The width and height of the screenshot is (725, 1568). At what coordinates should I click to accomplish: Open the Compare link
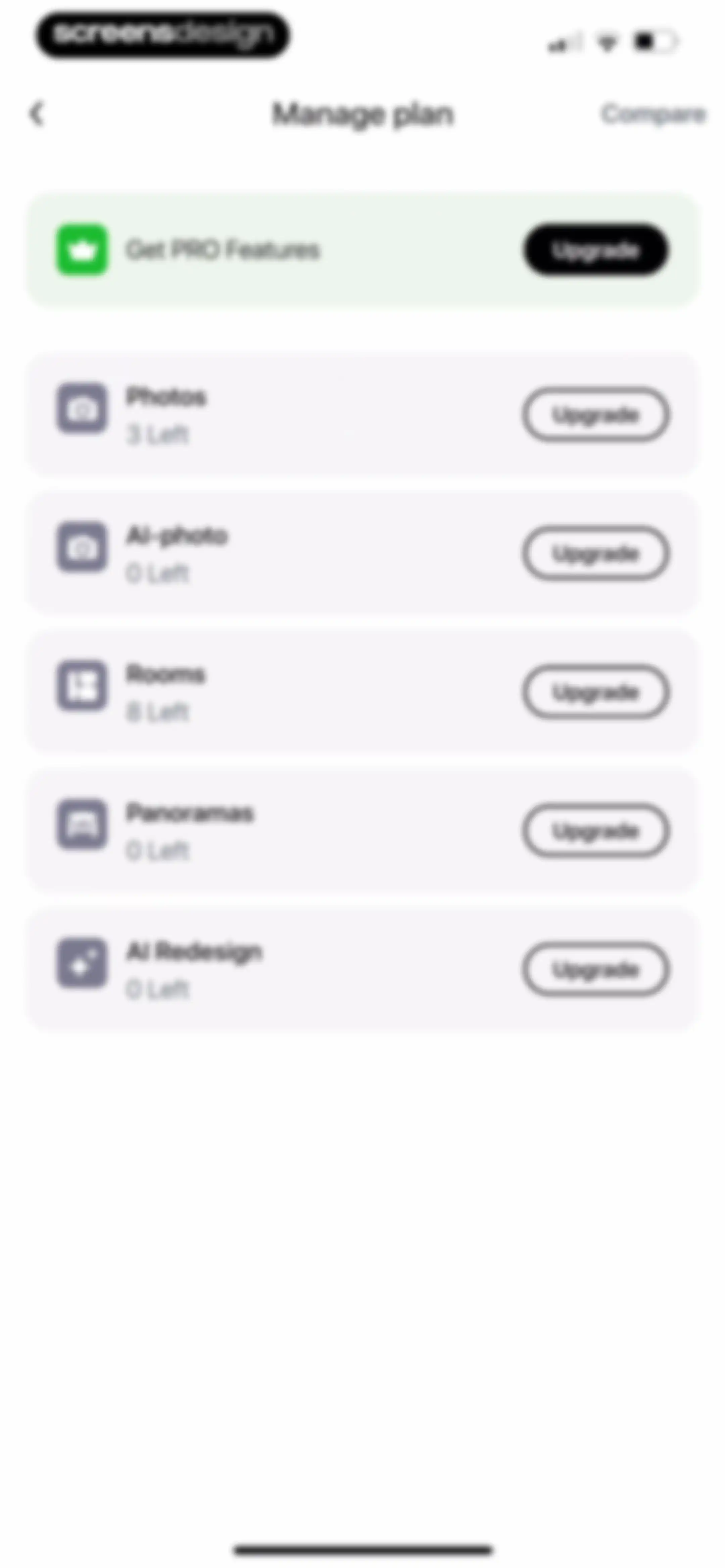pyautogui.click(x=653, y=114)
